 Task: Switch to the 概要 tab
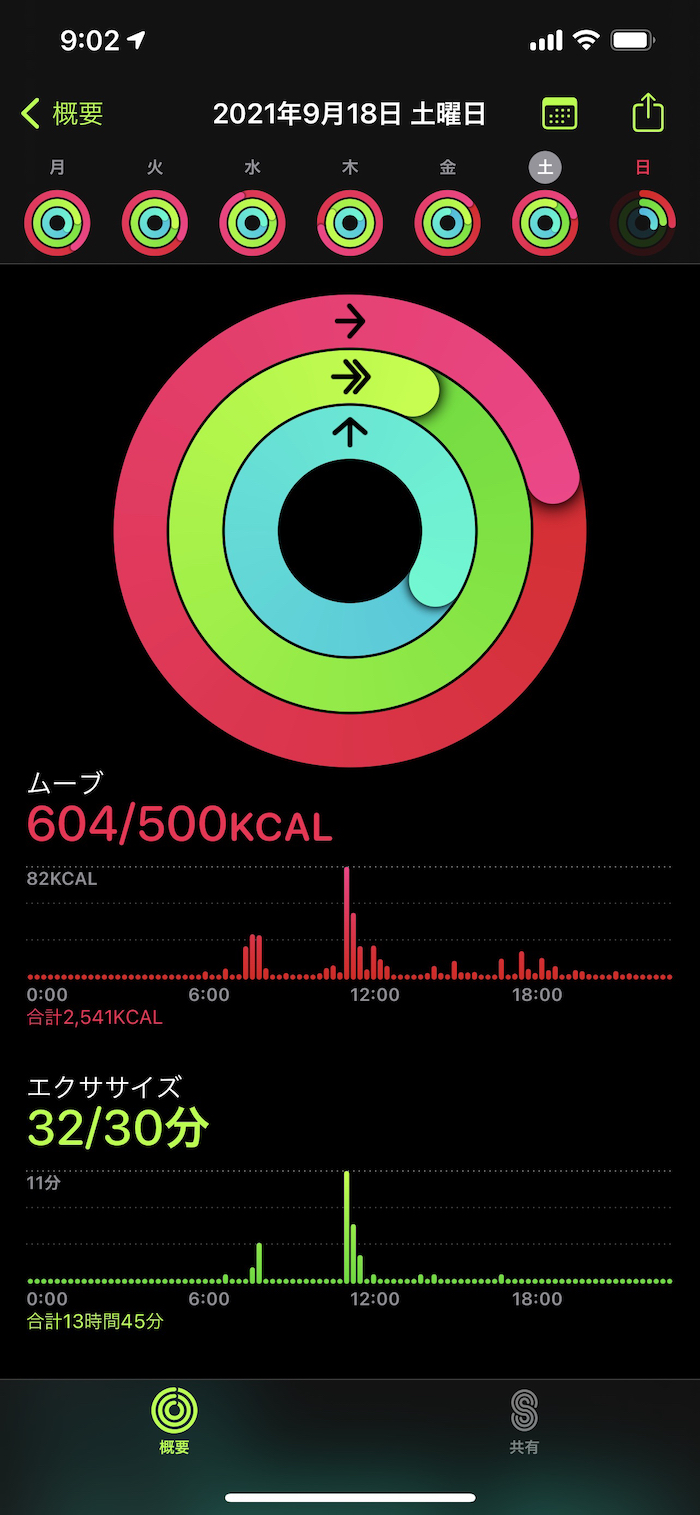174,1421
